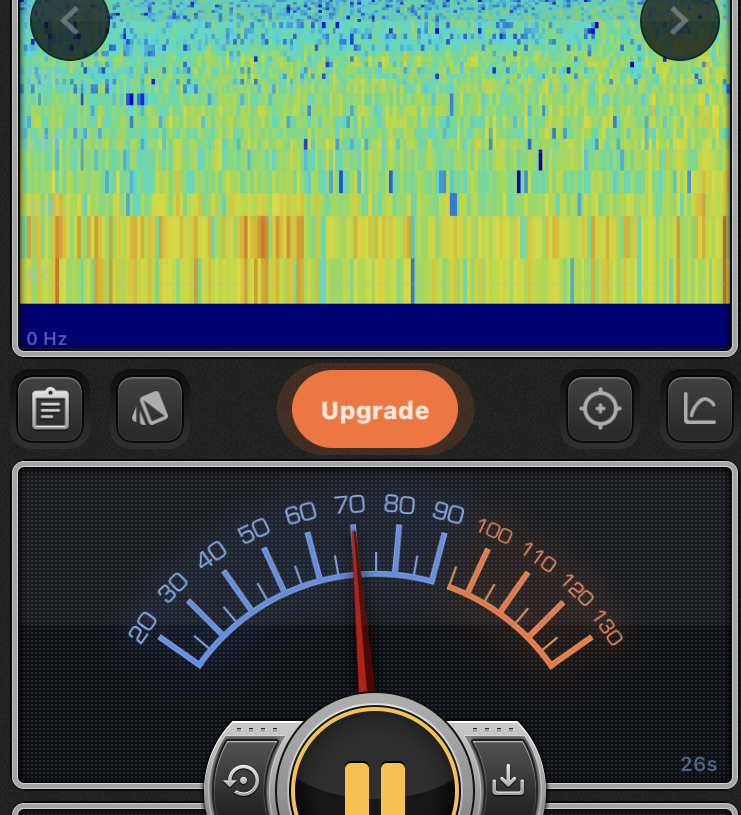Image resolution: width=741 pixels, height=815 pixels.
Task: Reset the measurement
Action: click(x=243, y=779)
